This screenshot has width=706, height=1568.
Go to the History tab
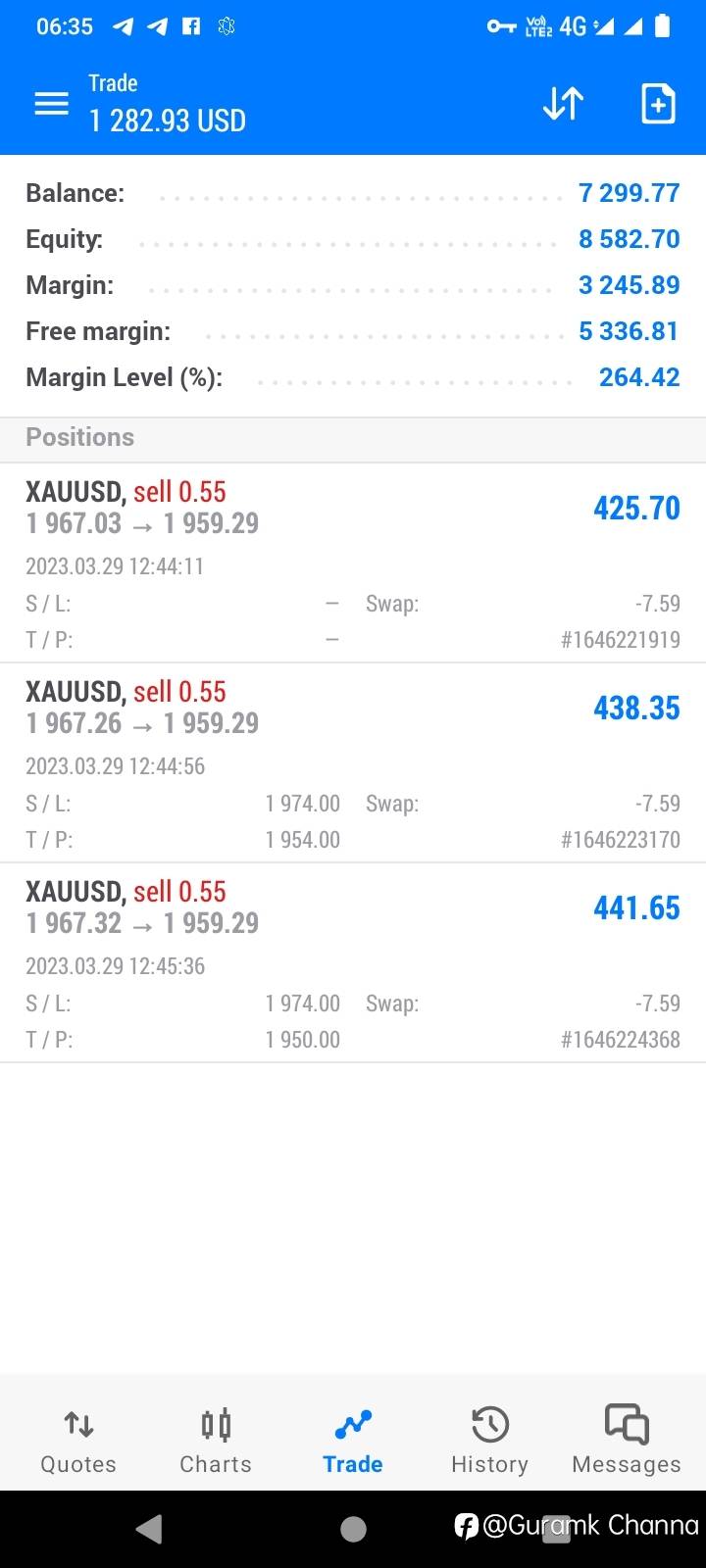(489, 1441)
